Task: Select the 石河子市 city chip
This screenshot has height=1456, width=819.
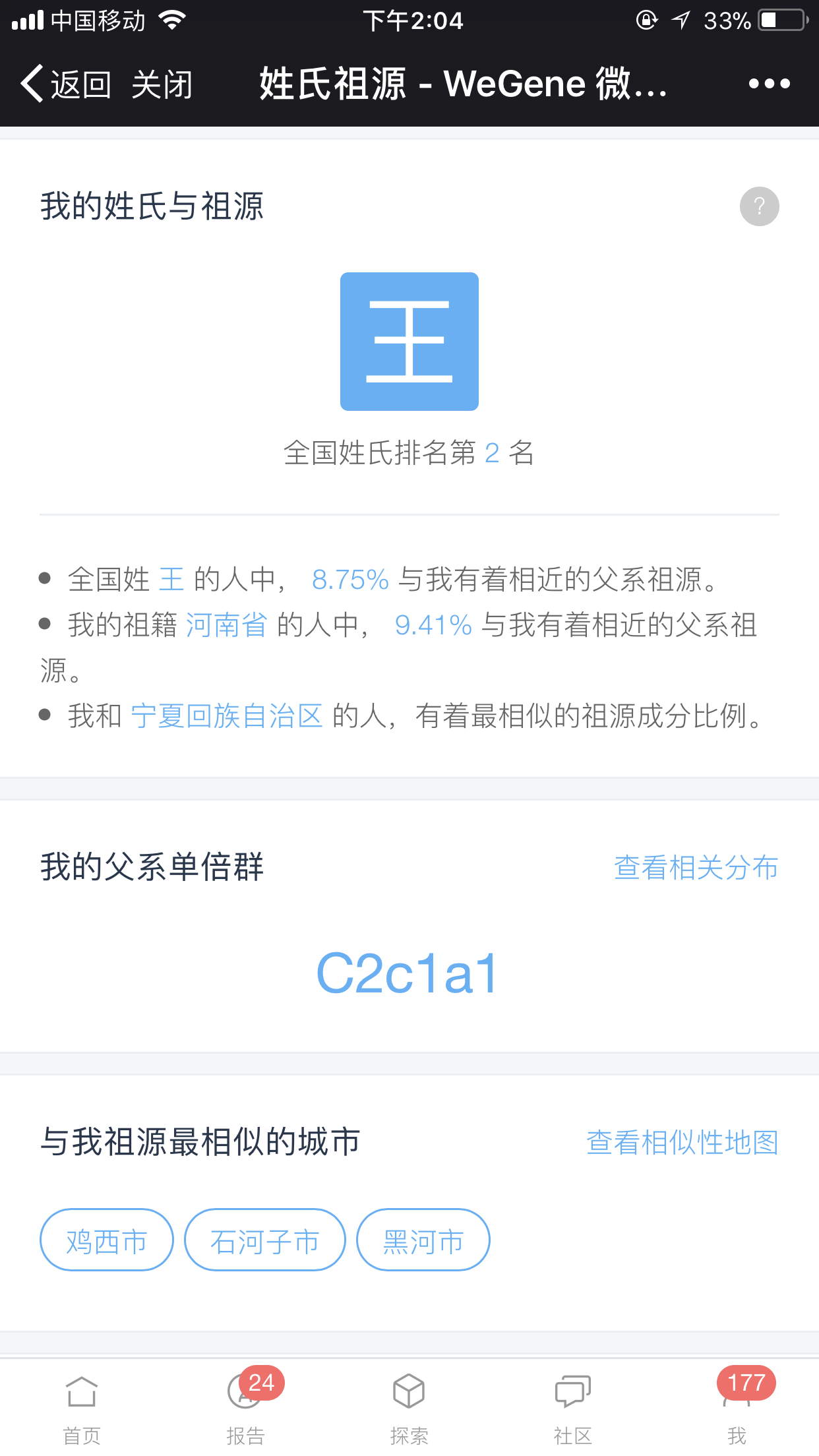Action: (x=265, y=1240)
